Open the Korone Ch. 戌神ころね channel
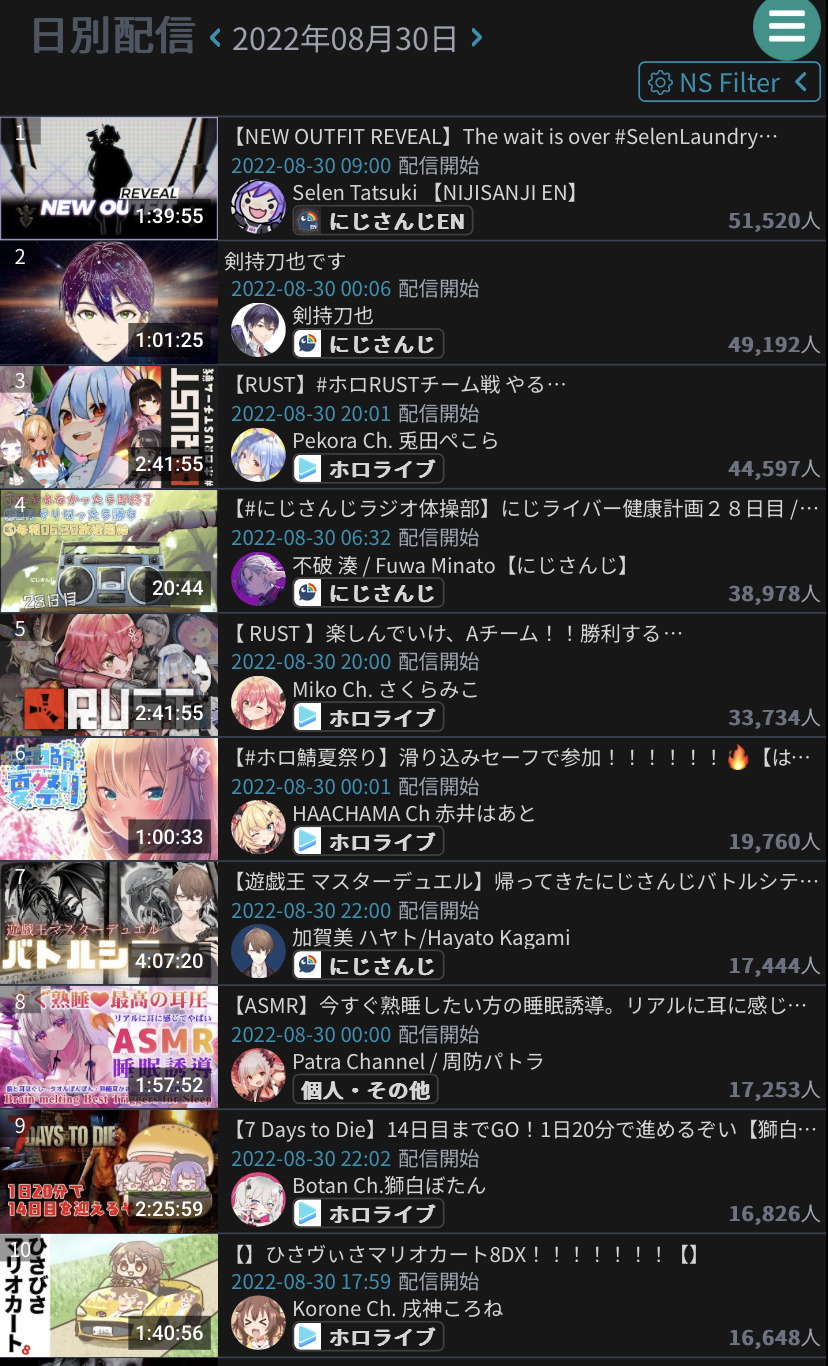 tap(398, 1308)
